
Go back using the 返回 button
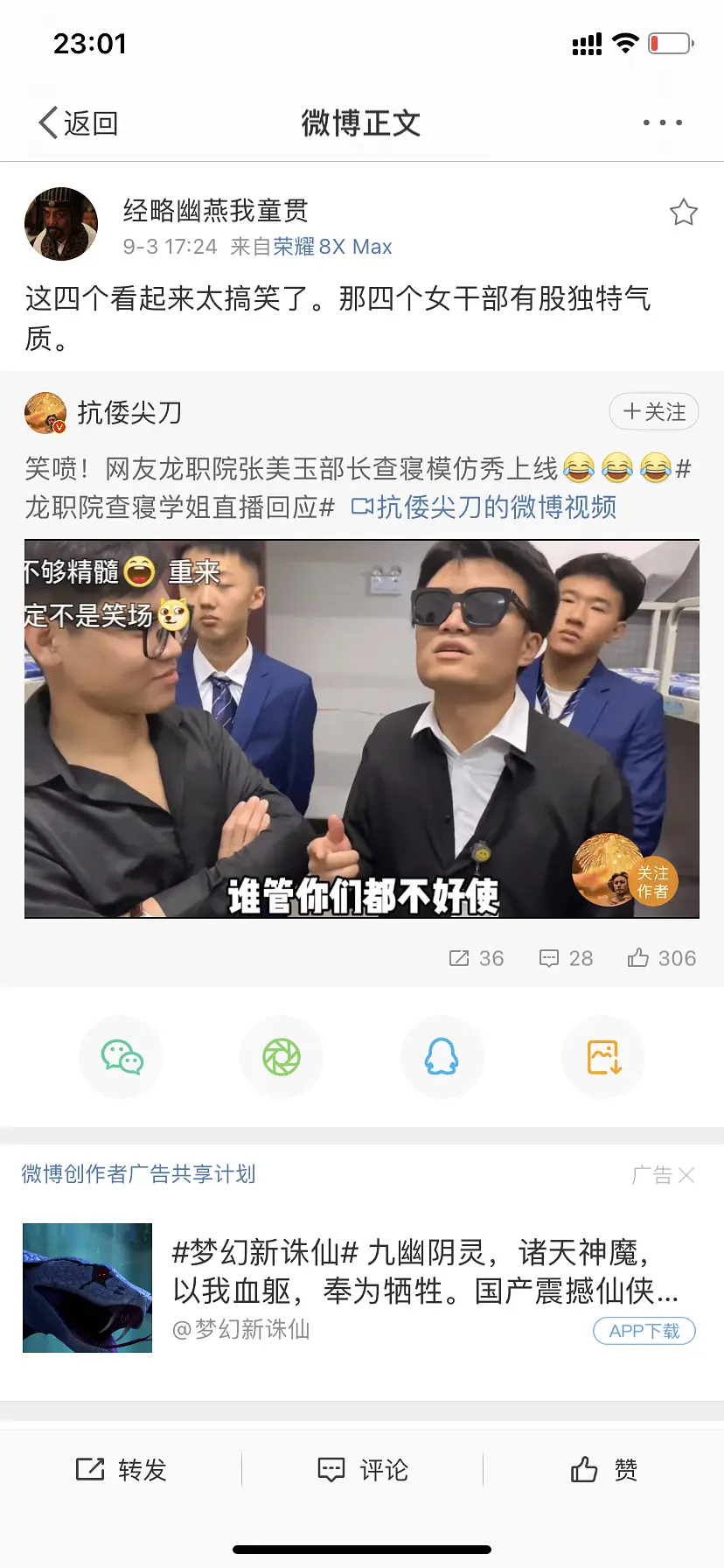(79, 123)
